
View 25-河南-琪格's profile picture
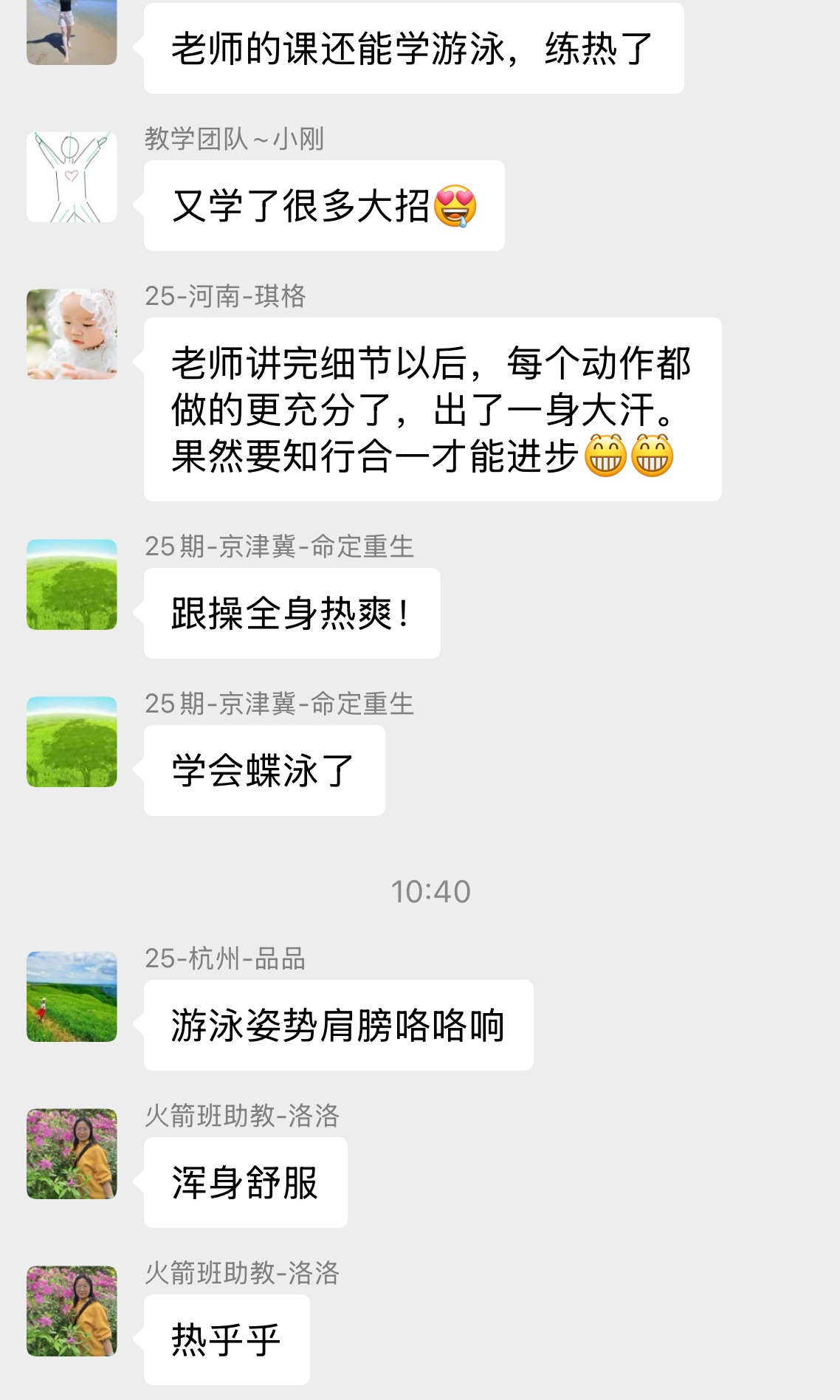72,334
